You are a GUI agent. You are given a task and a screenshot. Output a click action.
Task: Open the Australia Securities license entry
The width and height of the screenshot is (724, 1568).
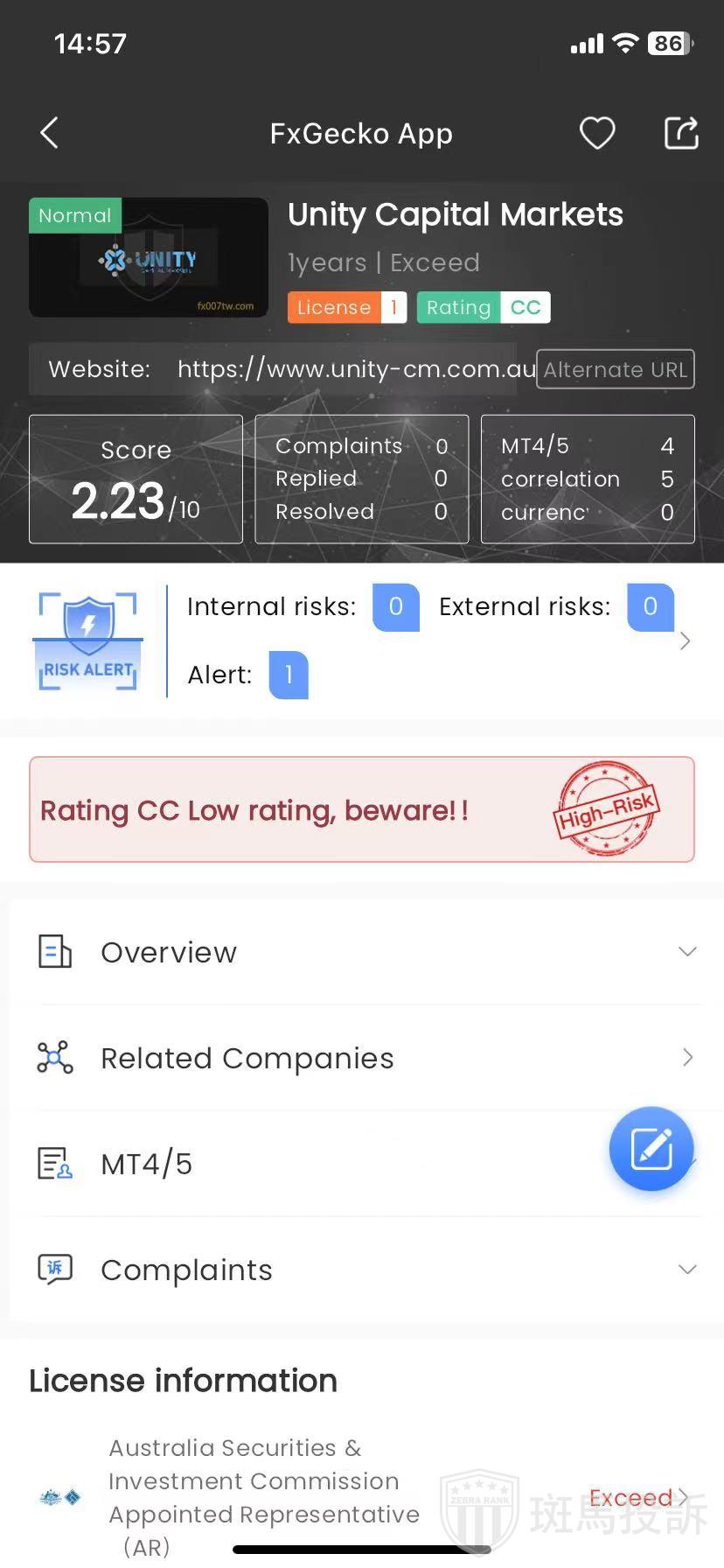point(362,1497)
